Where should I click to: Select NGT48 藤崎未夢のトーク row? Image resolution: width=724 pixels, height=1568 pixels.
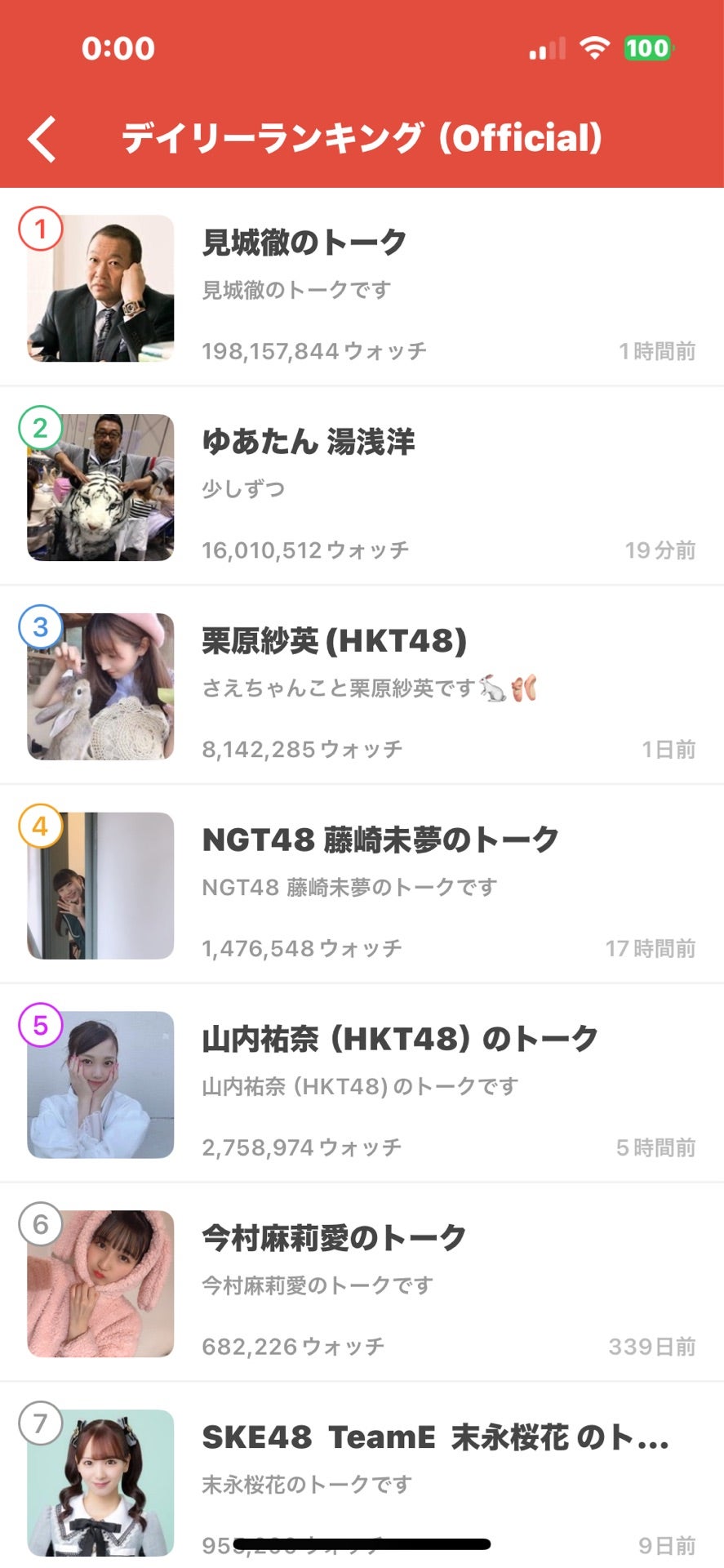362,885
